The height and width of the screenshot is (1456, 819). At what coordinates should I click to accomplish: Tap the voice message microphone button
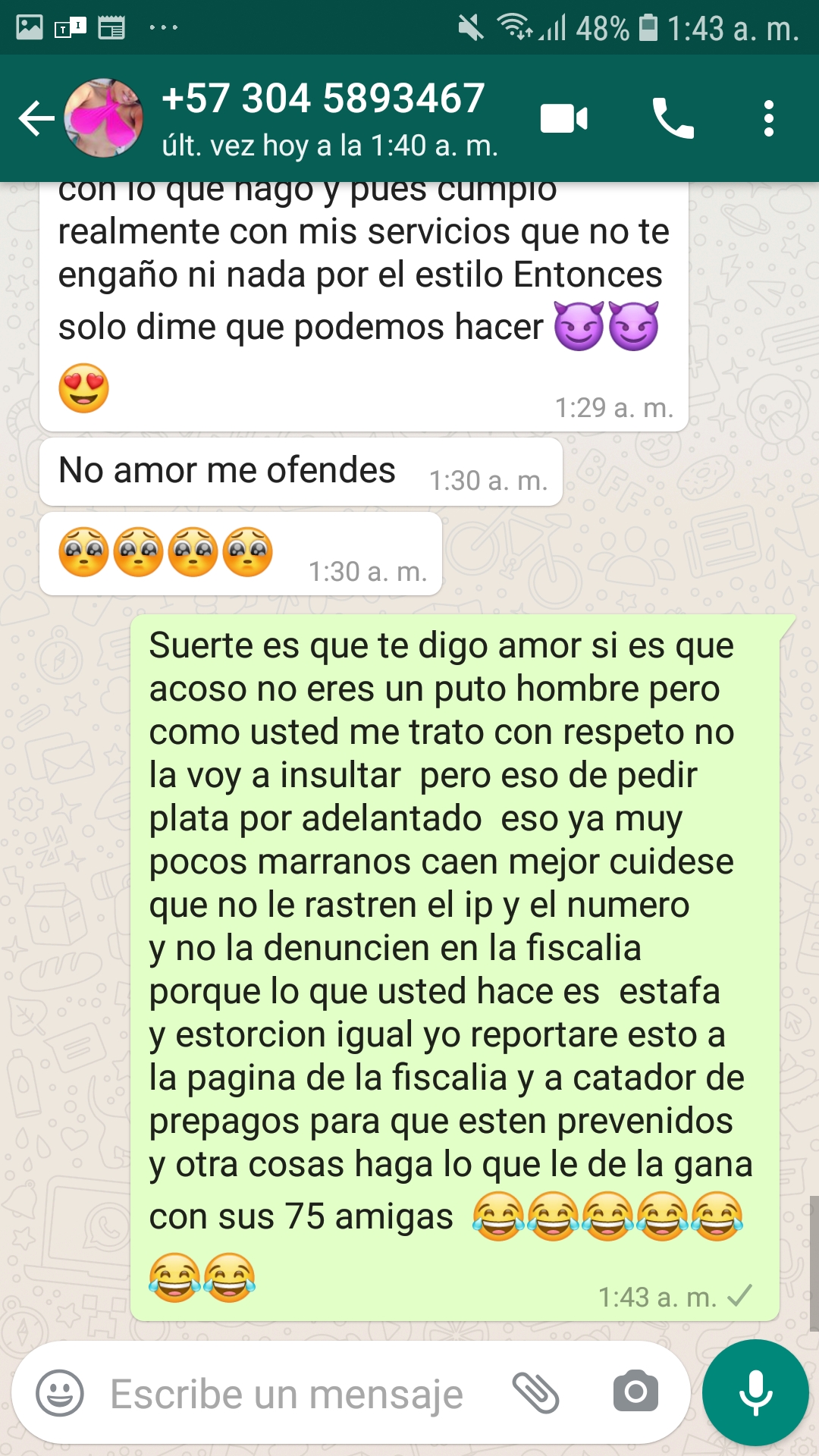coord(755,1393)
